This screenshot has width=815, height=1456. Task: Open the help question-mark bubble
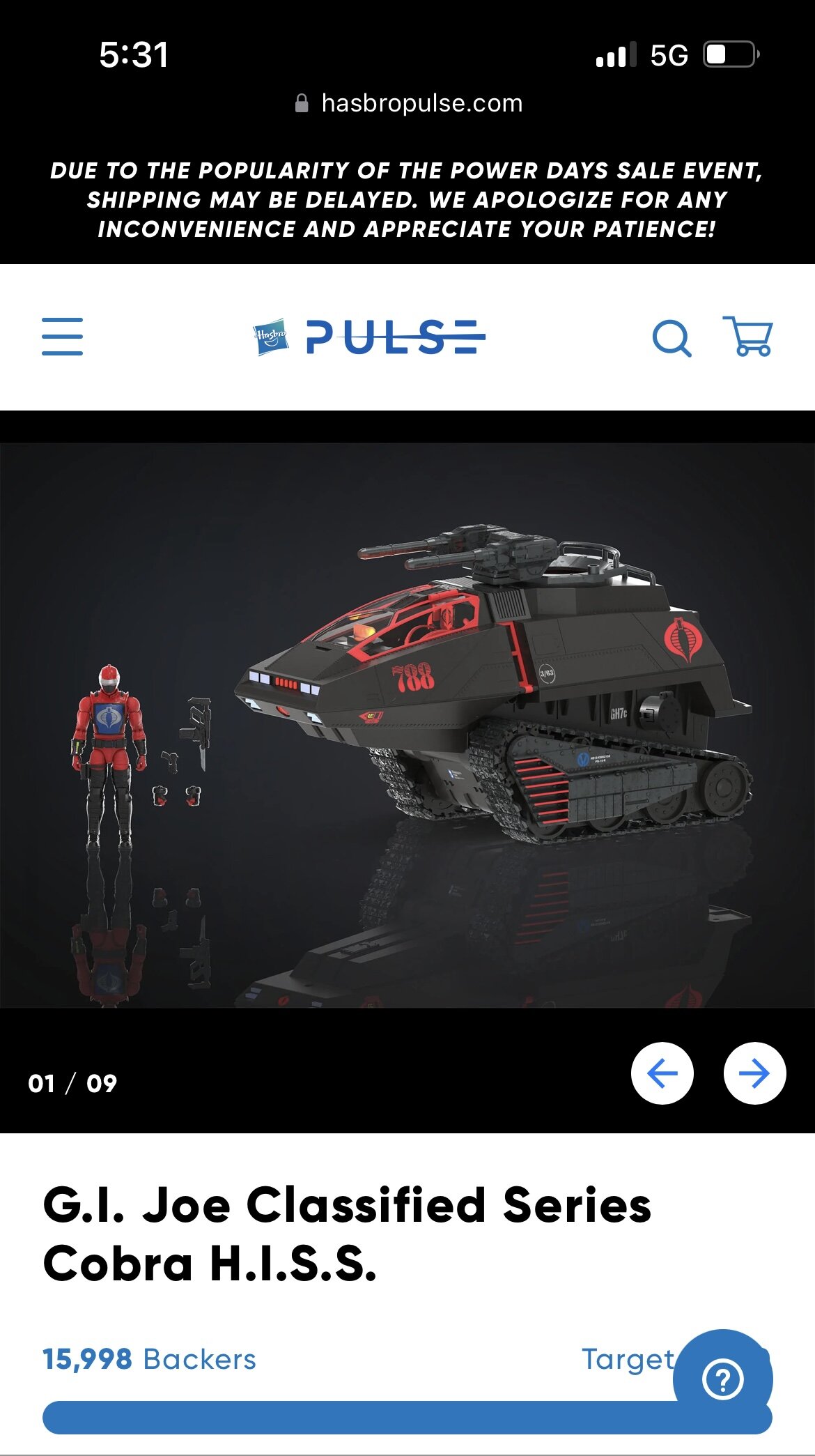[723, 1379]
